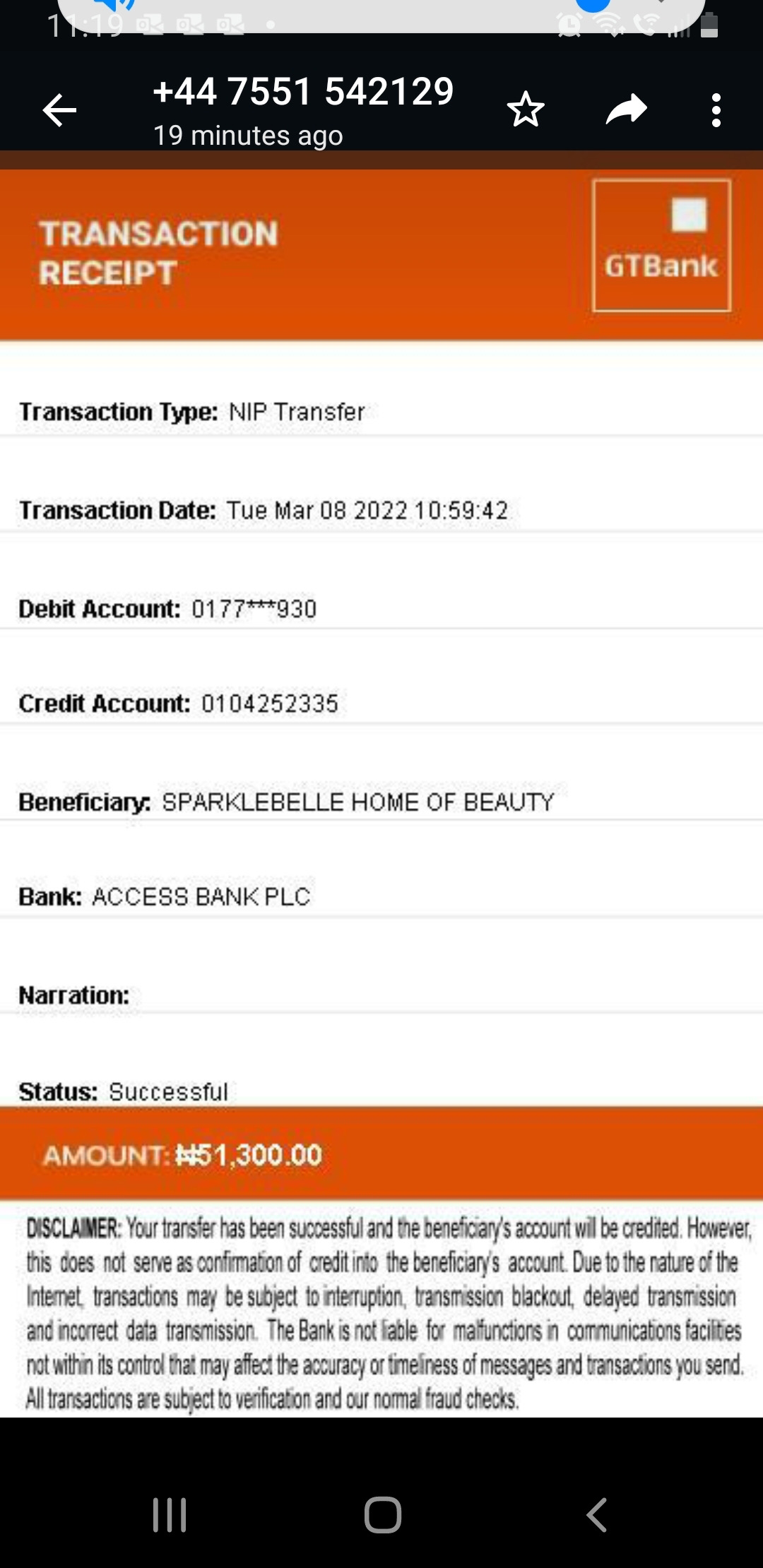763x1568 pixels.
Task: Open the three-dot overflow menu
Action: click(716, 110)
